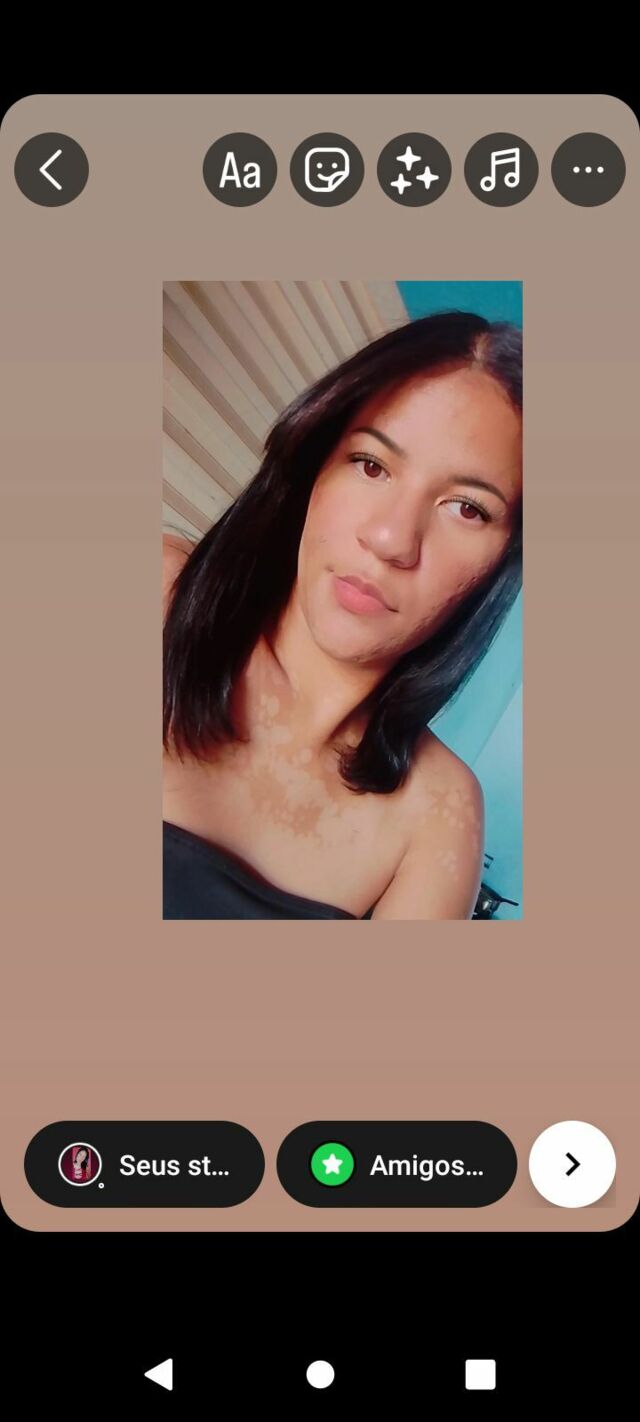This screenshot has width=640, height=1422.
Task: Add music to the story
Action: tap(501, 170)
